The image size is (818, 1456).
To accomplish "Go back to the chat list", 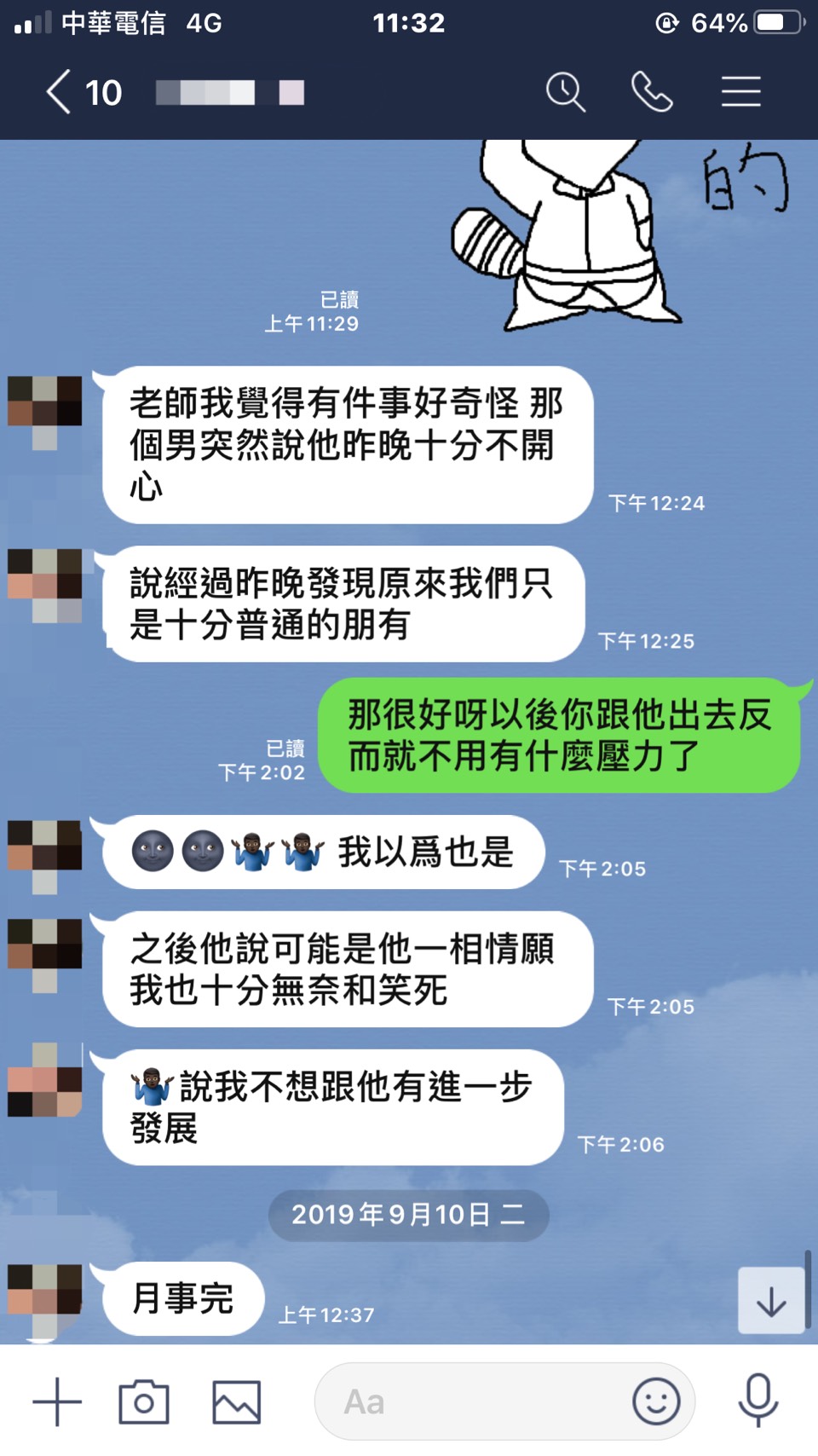I will click(60, 92).
